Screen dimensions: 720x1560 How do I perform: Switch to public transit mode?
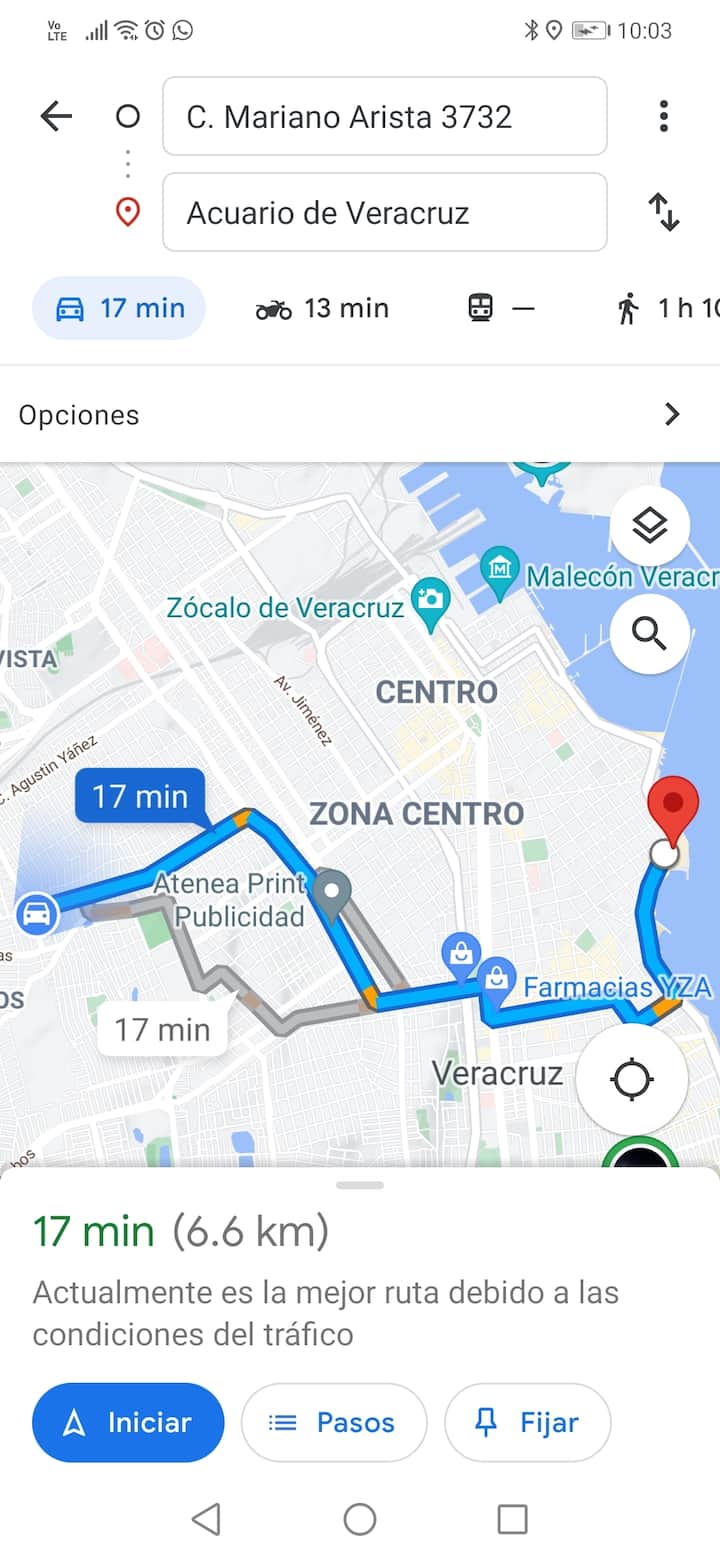(500, 308)
